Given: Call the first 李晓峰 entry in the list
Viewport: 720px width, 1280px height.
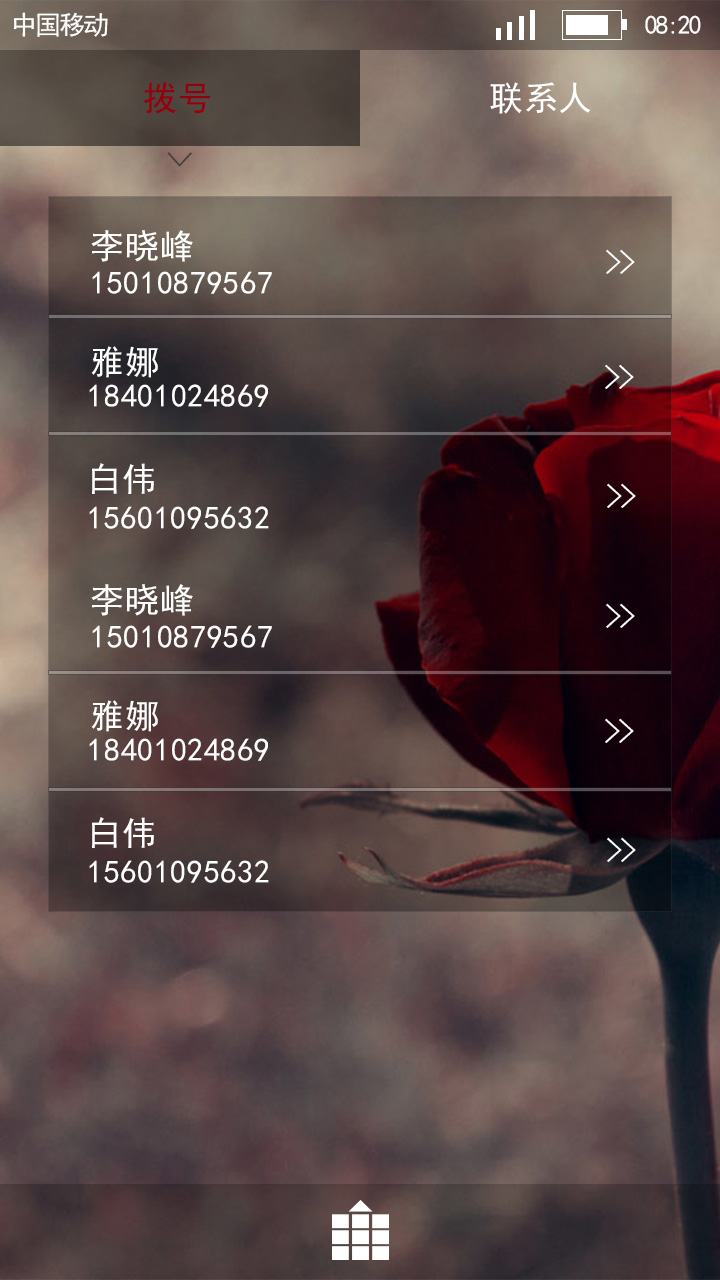Looking at the screenshot, I should (x=360, y=256).
